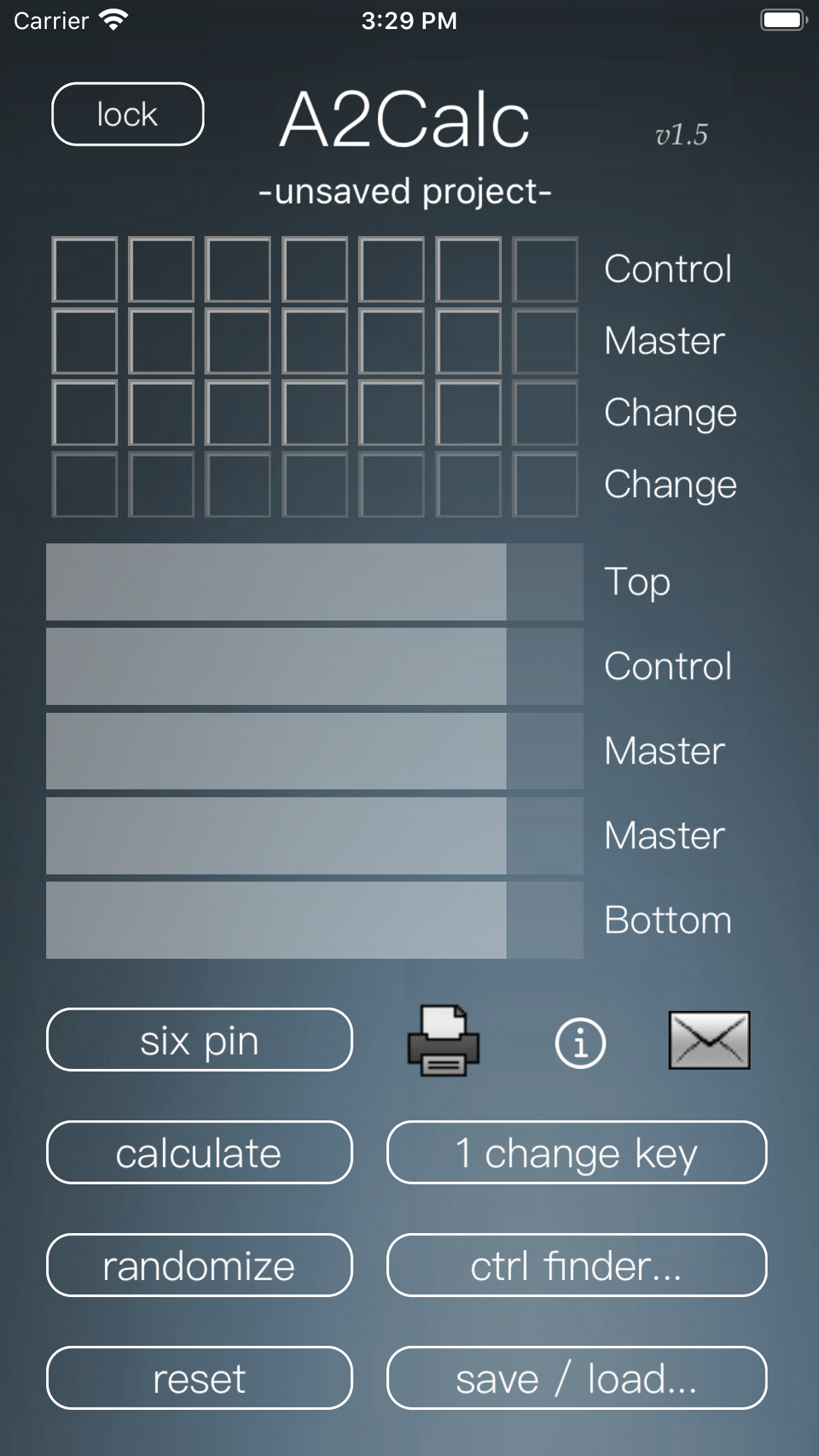
Task: Tap the reset button
Action: click(199, 1378)
